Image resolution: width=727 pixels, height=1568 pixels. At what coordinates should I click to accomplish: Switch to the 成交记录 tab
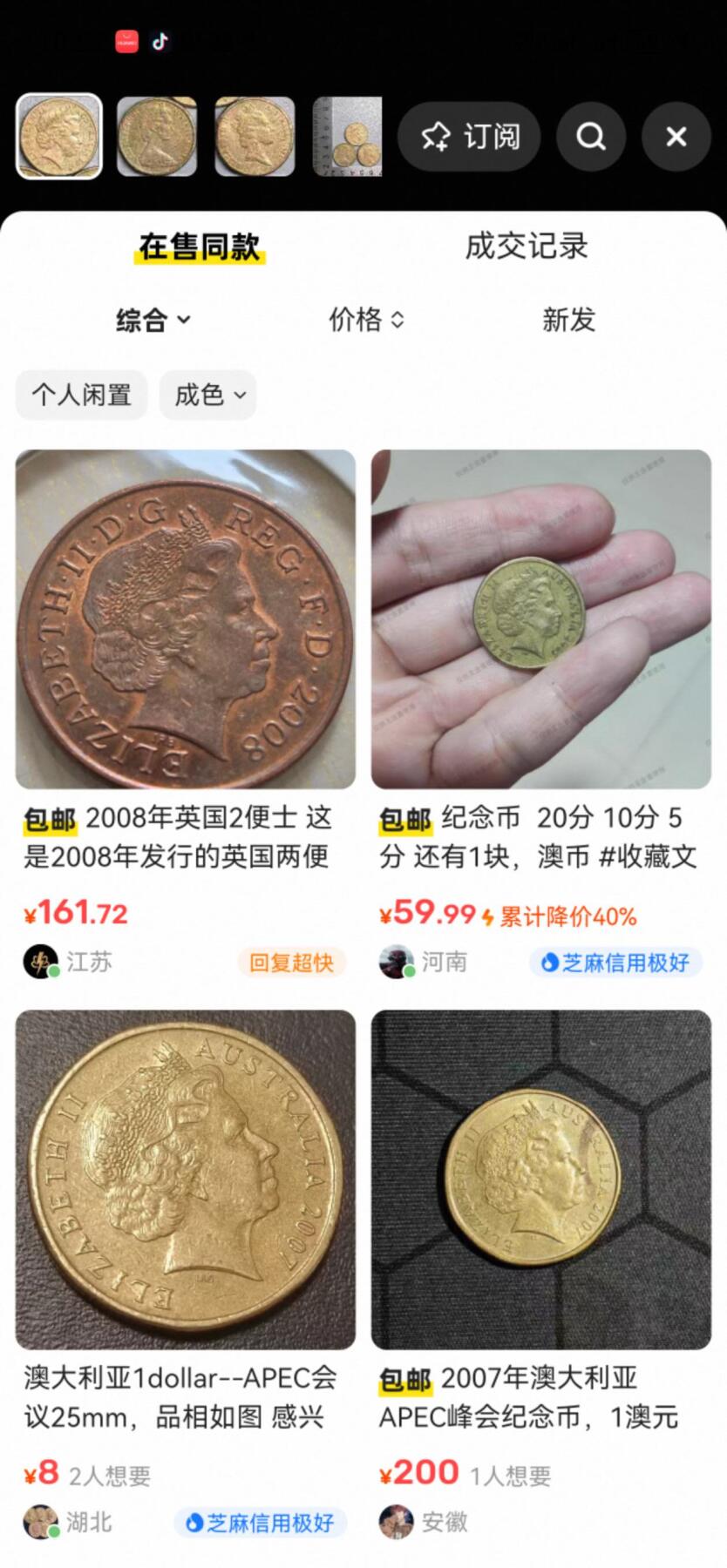pyautogui.click(x=527, y=247)
